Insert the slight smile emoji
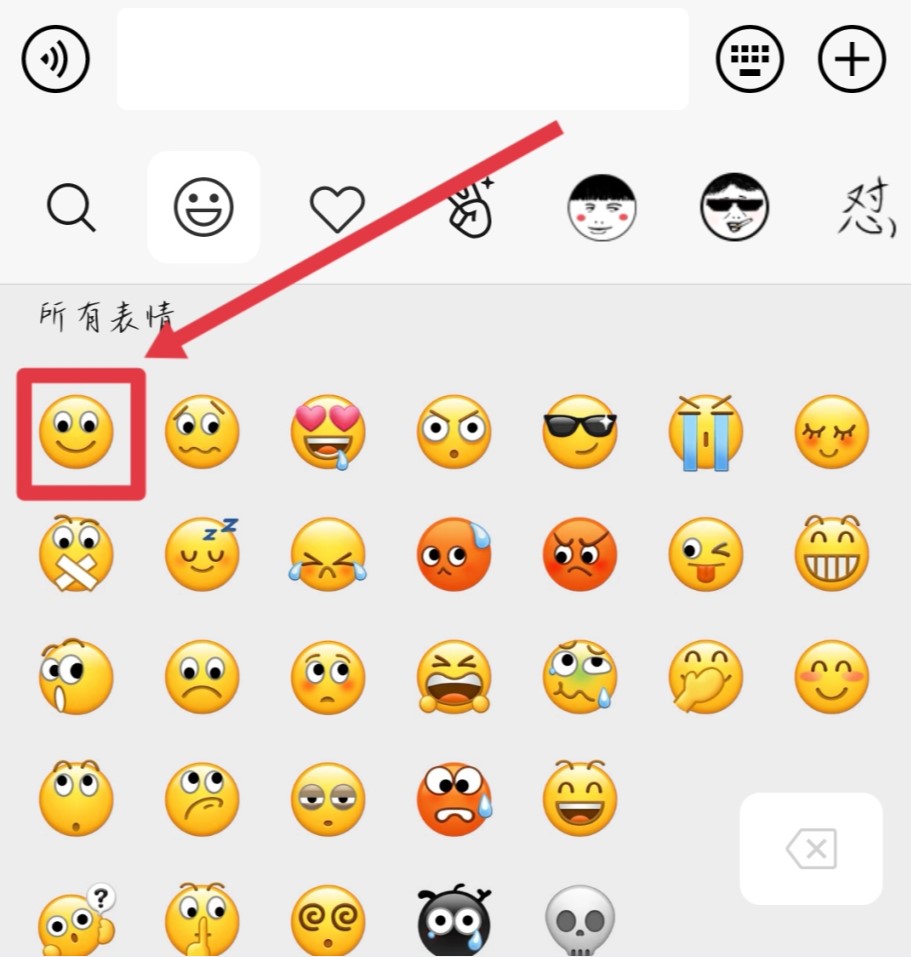Image resolution: width=911 pixels, height=957 pixels. point(76,432)
